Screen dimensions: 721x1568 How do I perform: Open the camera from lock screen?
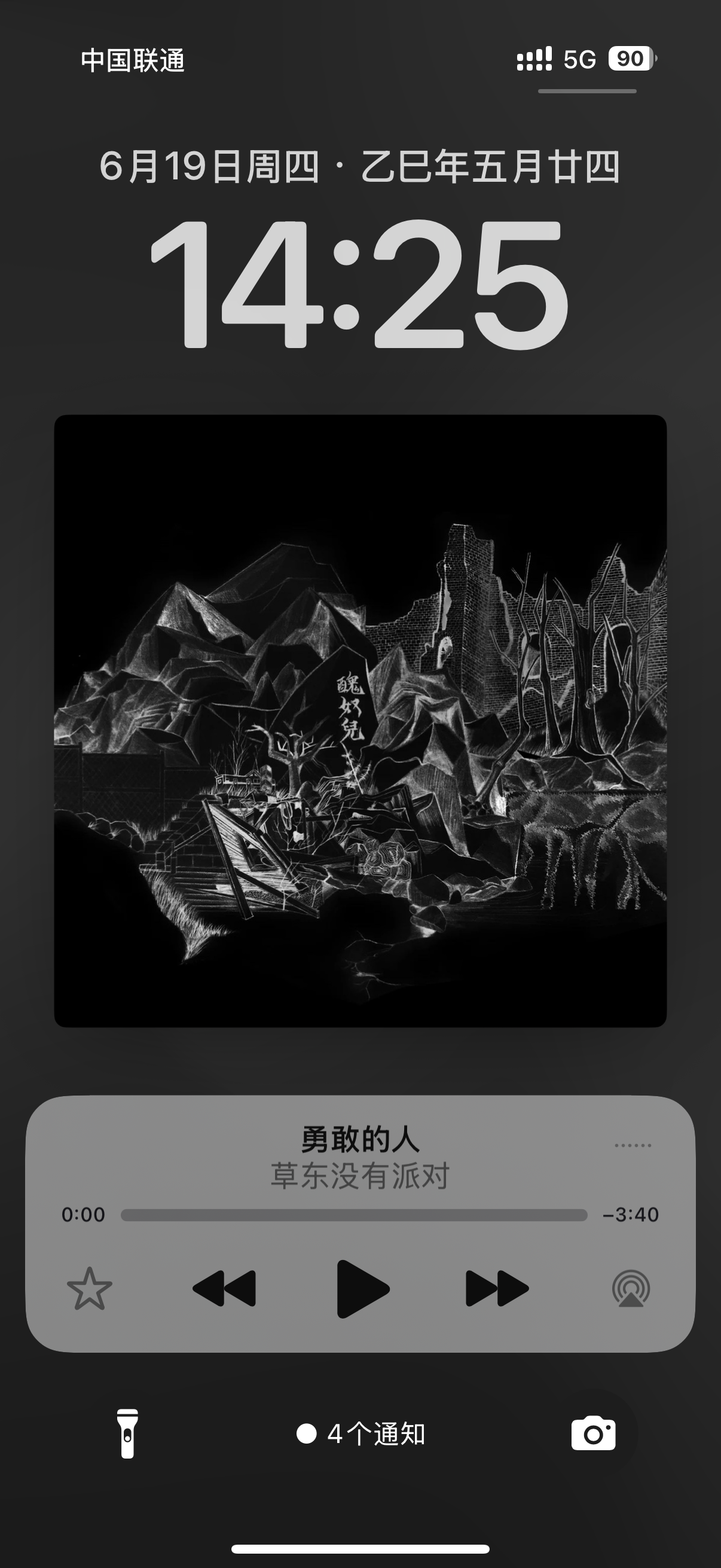(x=593, y=1433)
